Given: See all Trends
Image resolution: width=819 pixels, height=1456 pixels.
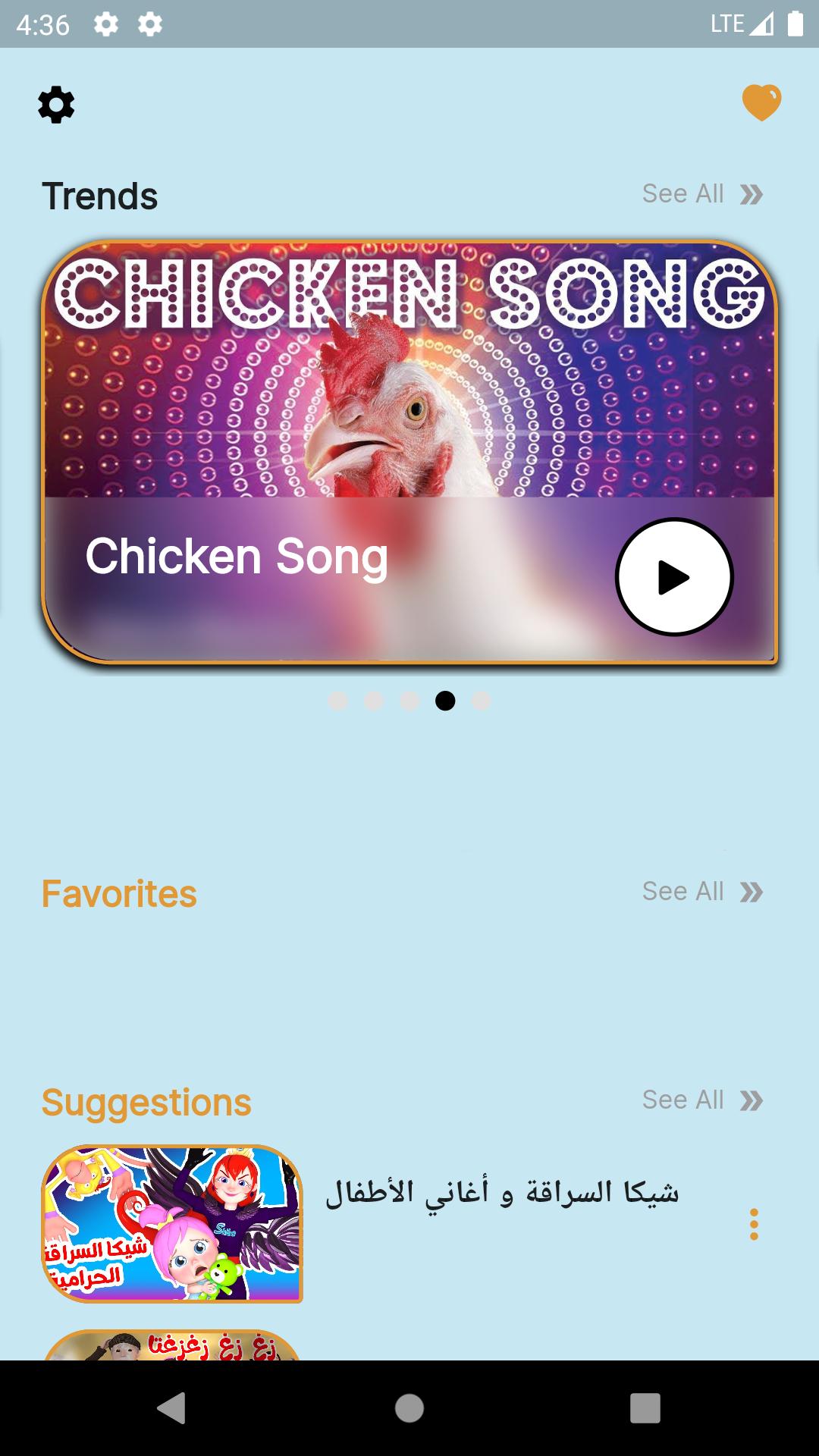Looking at the screenshot, I should (701, 194).
